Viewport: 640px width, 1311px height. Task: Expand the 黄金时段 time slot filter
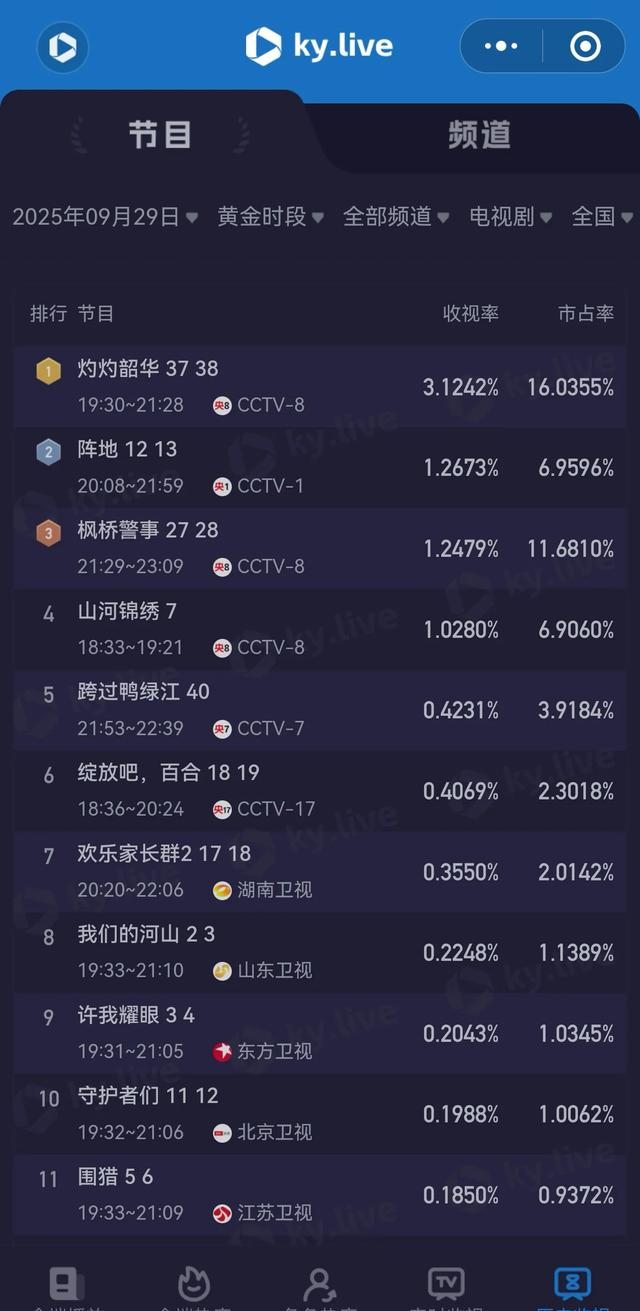(270, 216)
